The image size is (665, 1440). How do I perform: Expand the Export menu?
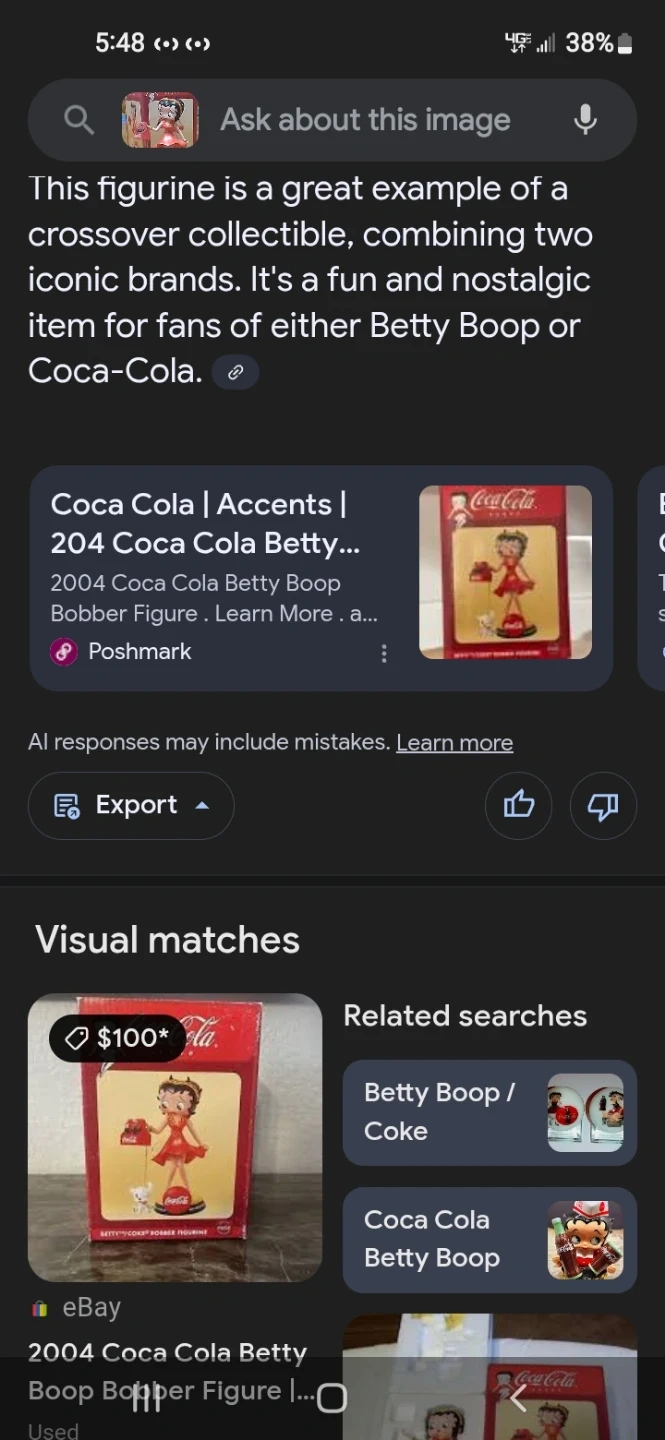[x=131, y=805]
